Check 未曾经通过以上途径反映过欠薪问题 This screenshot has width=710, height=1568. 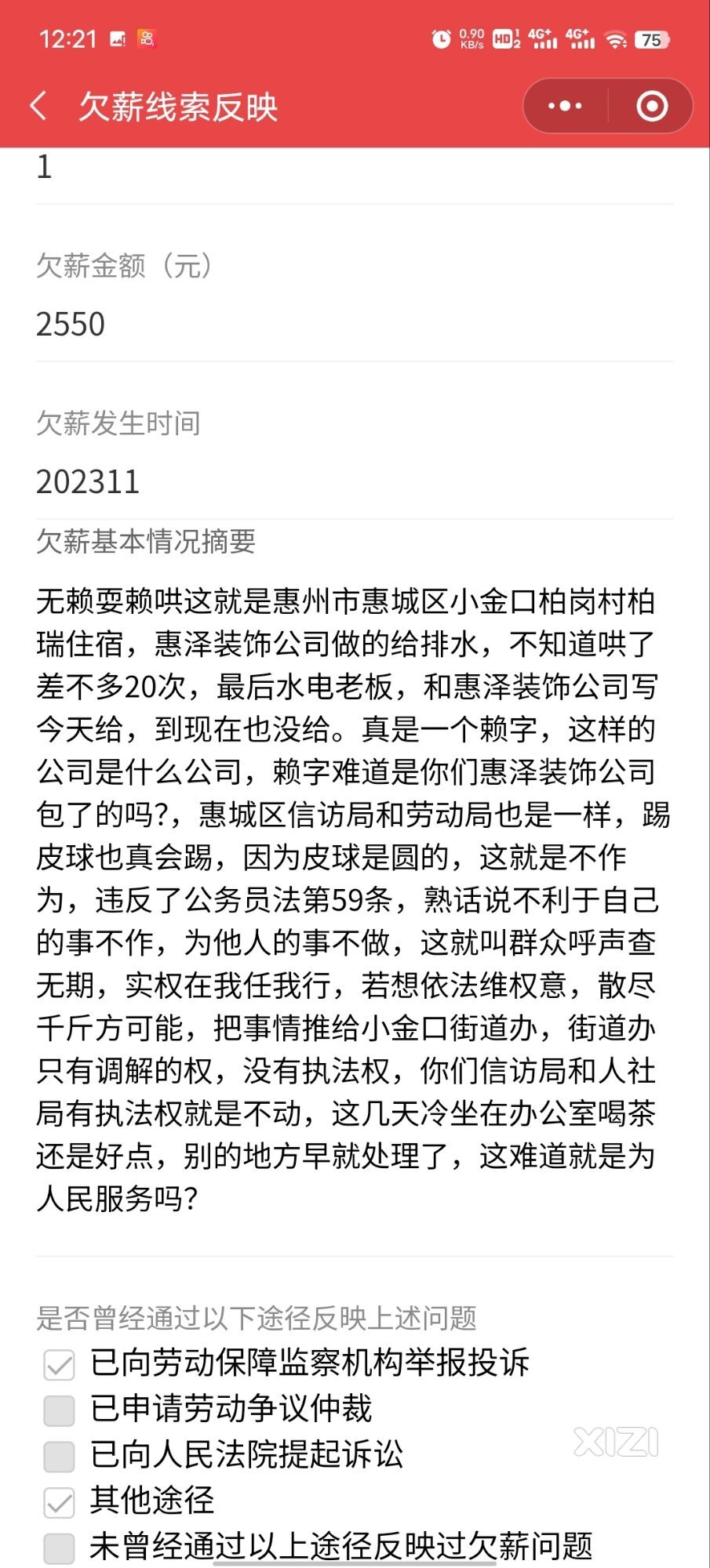click(59, 1548)
